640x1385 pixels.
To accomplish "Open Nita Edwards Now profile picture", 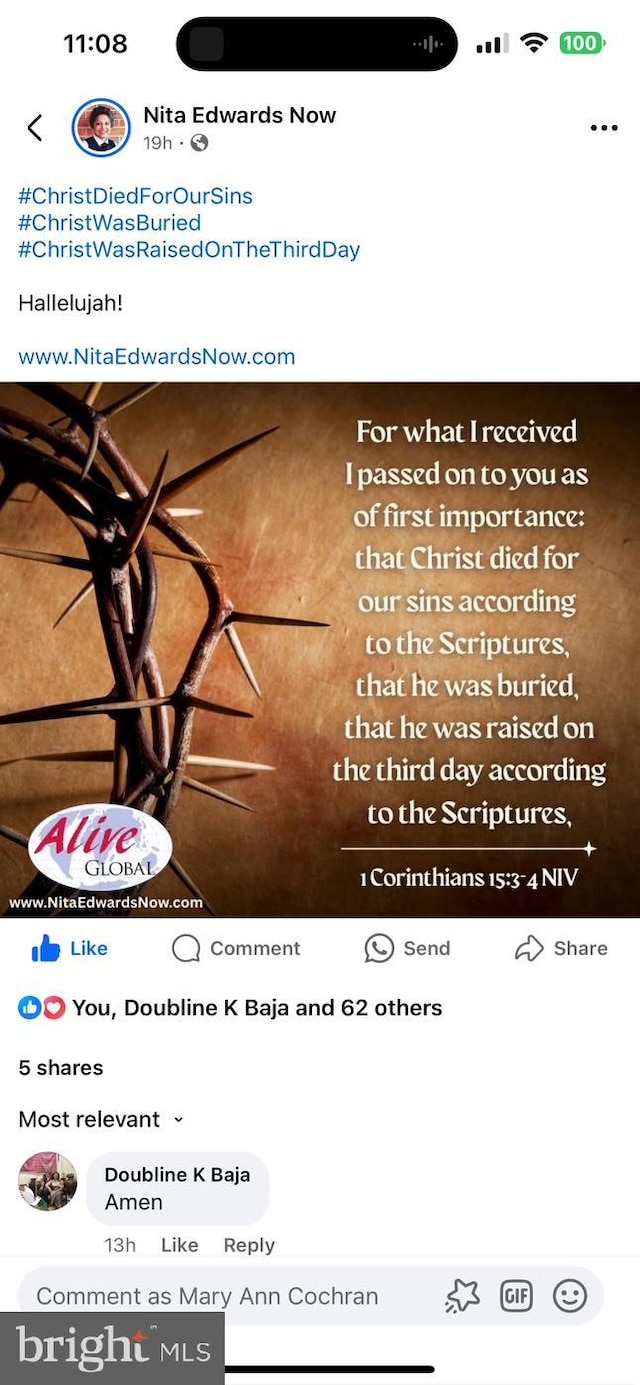I will 102,128.
